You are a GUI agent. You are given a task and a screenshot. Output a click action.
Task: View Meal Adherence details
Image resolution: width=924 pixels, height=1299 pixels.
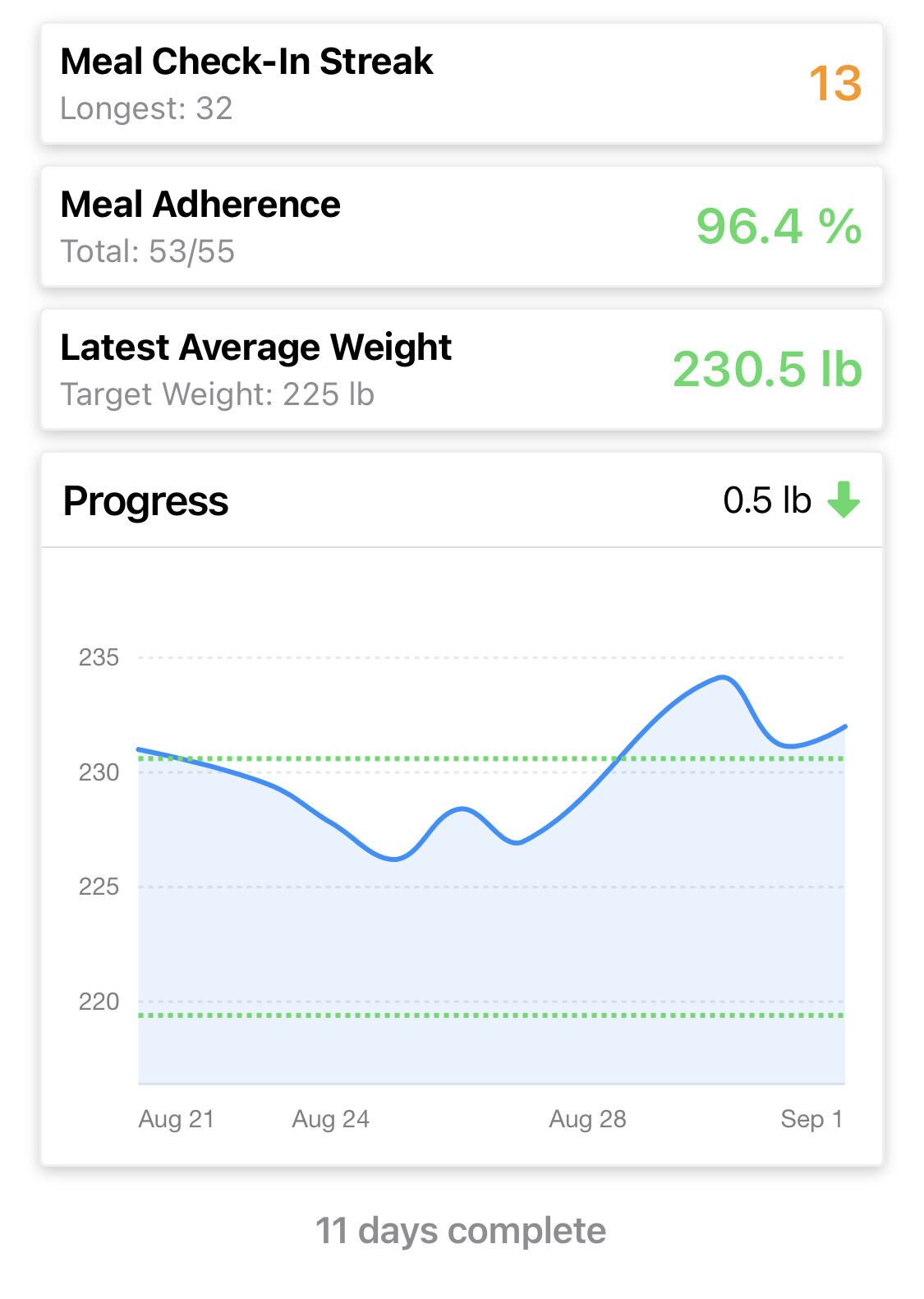pyautogui.click(x=462, y=227)
